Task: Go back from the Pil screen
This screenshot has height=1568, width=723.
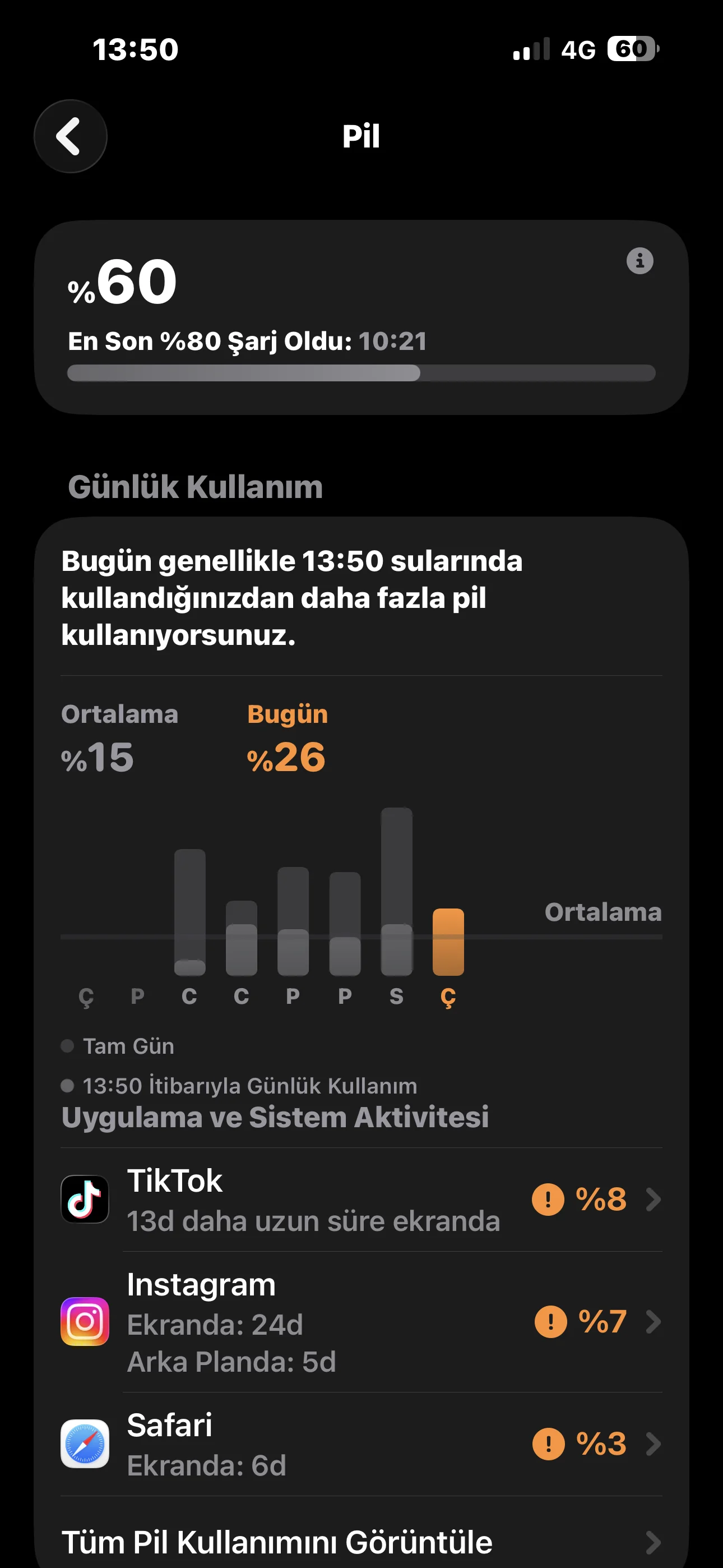Action: 71,136
